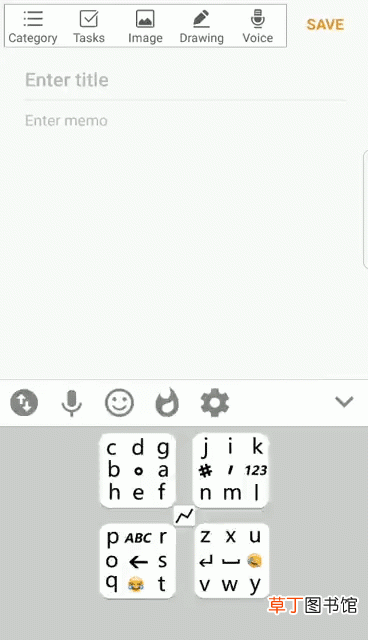Screen dimensions: 368x640
Task: Open the smiley emoji picker
Action: pos(119,402)
